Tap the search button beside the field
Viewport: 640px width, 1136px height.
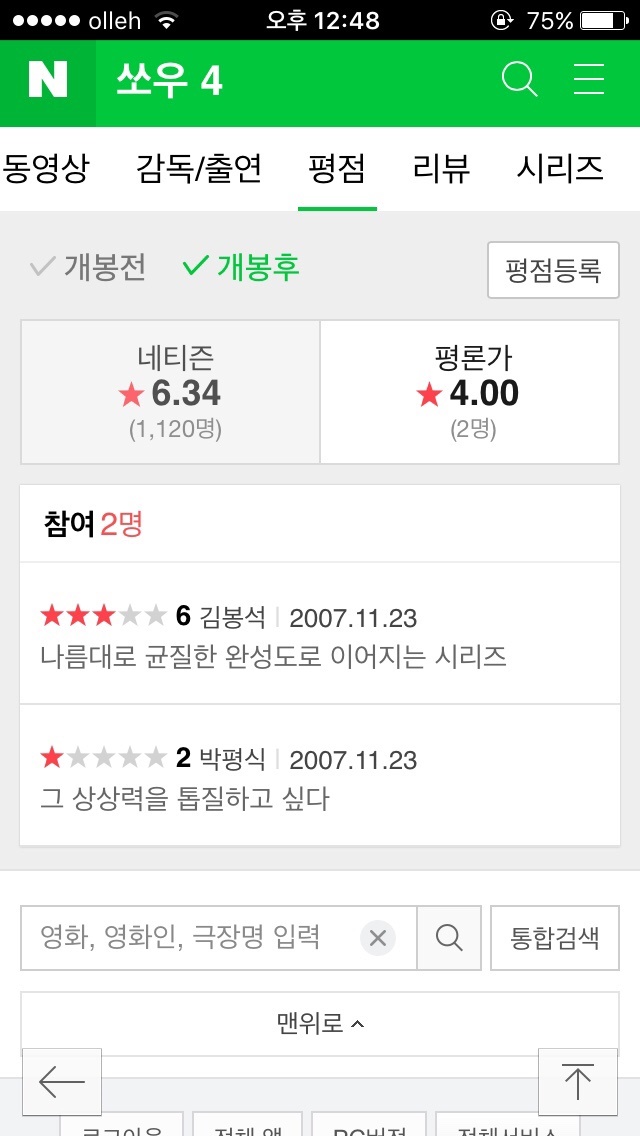point(449,938)
